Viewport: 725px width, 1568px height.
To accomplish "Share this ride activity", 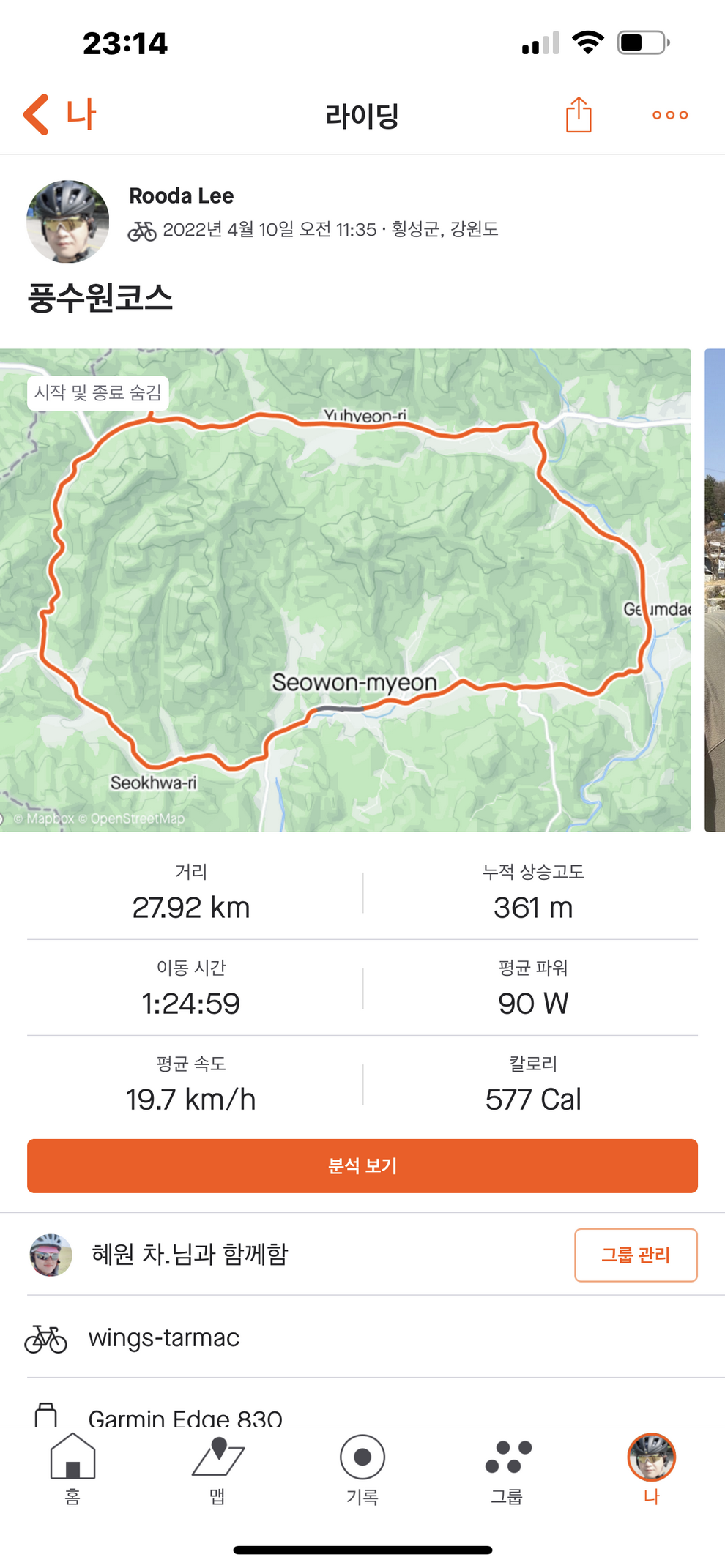I will pos(579,115).
